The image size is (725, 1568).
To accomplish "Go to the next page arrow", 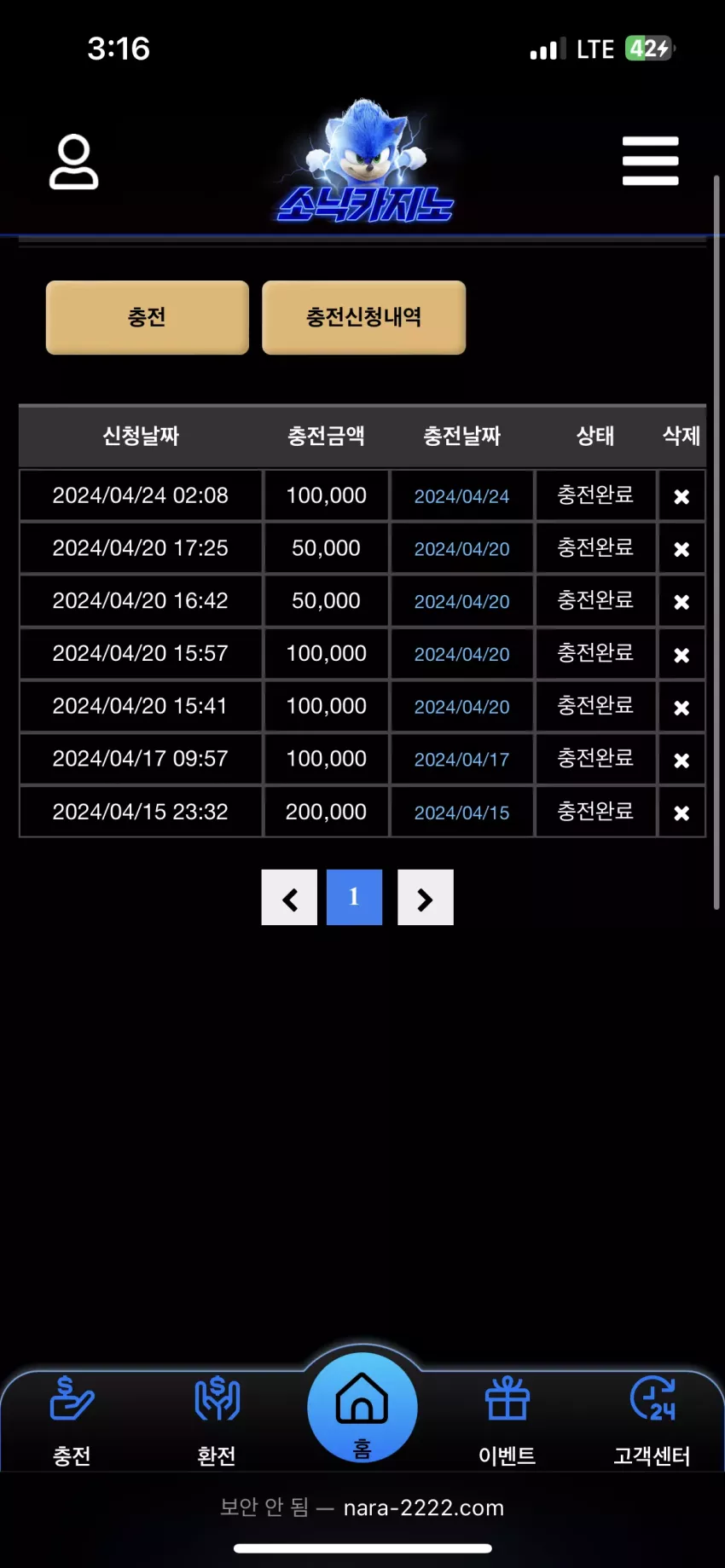I will [x=426, y=897].
